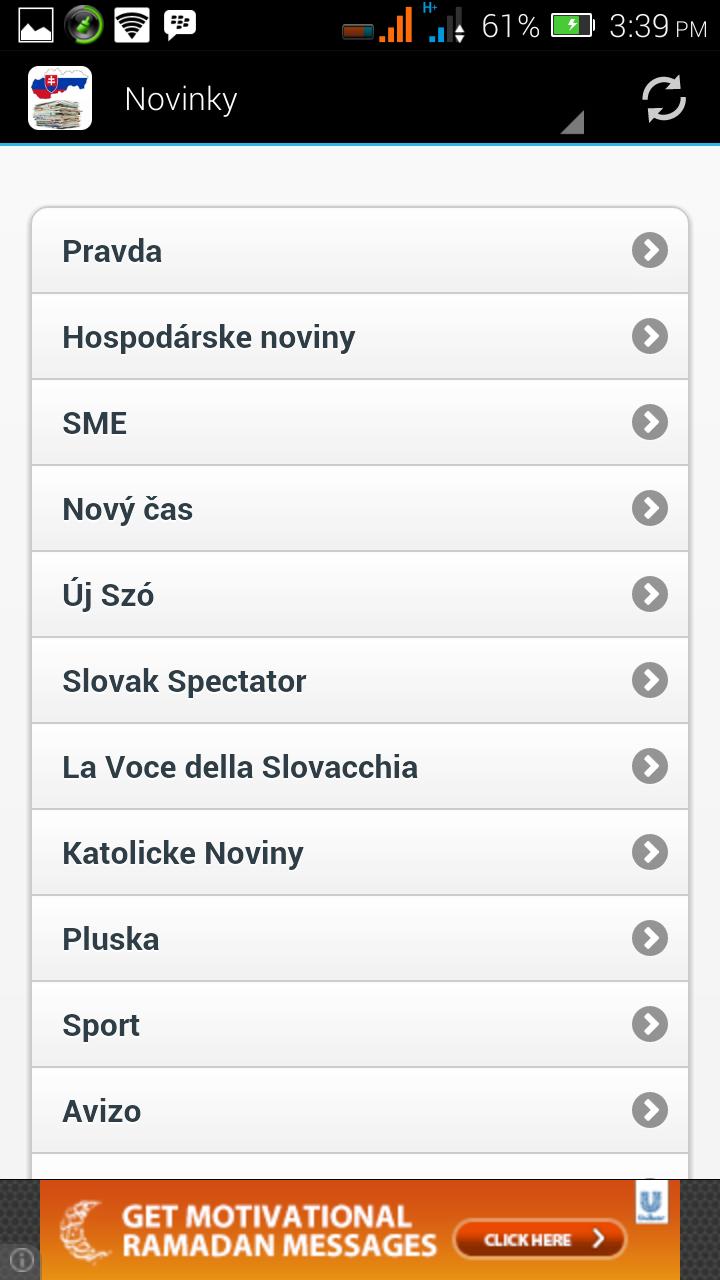This screenshot has height=1280, width=720.
Task: Tap the Slovak Newspapers app logo icon
Action: point(59,96)
